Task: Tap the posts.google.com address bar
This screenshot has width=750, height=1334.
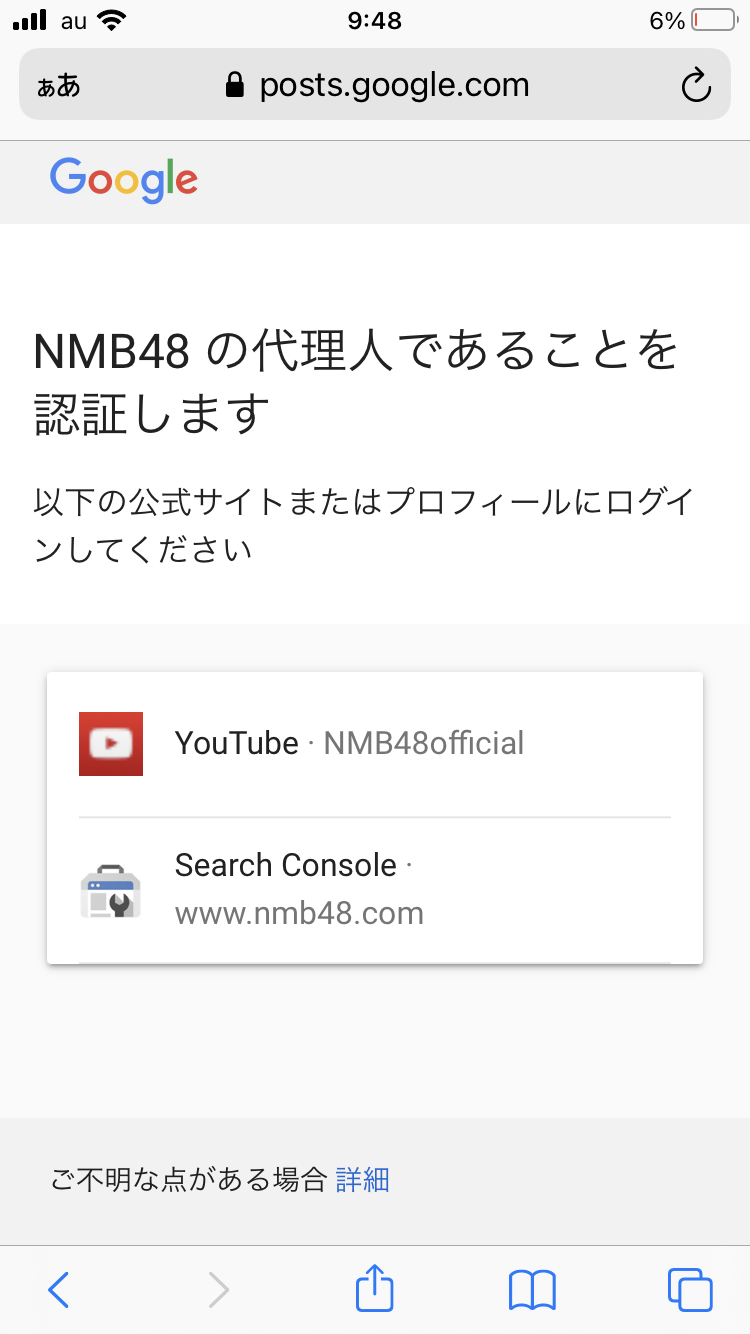Action: click(378, 86)
